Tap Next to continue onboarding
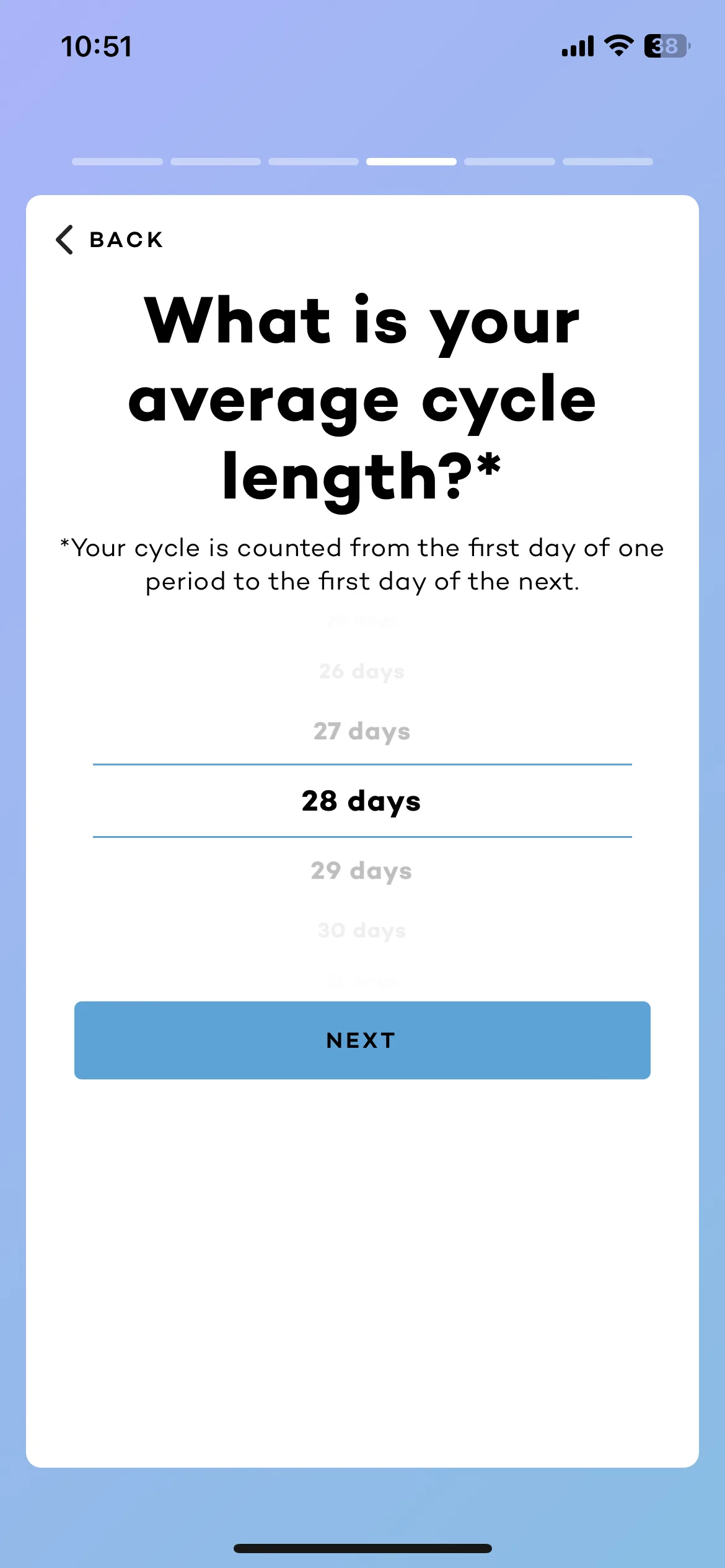Viewport: 725px width, 1568px height. [x=362, y=1040]
